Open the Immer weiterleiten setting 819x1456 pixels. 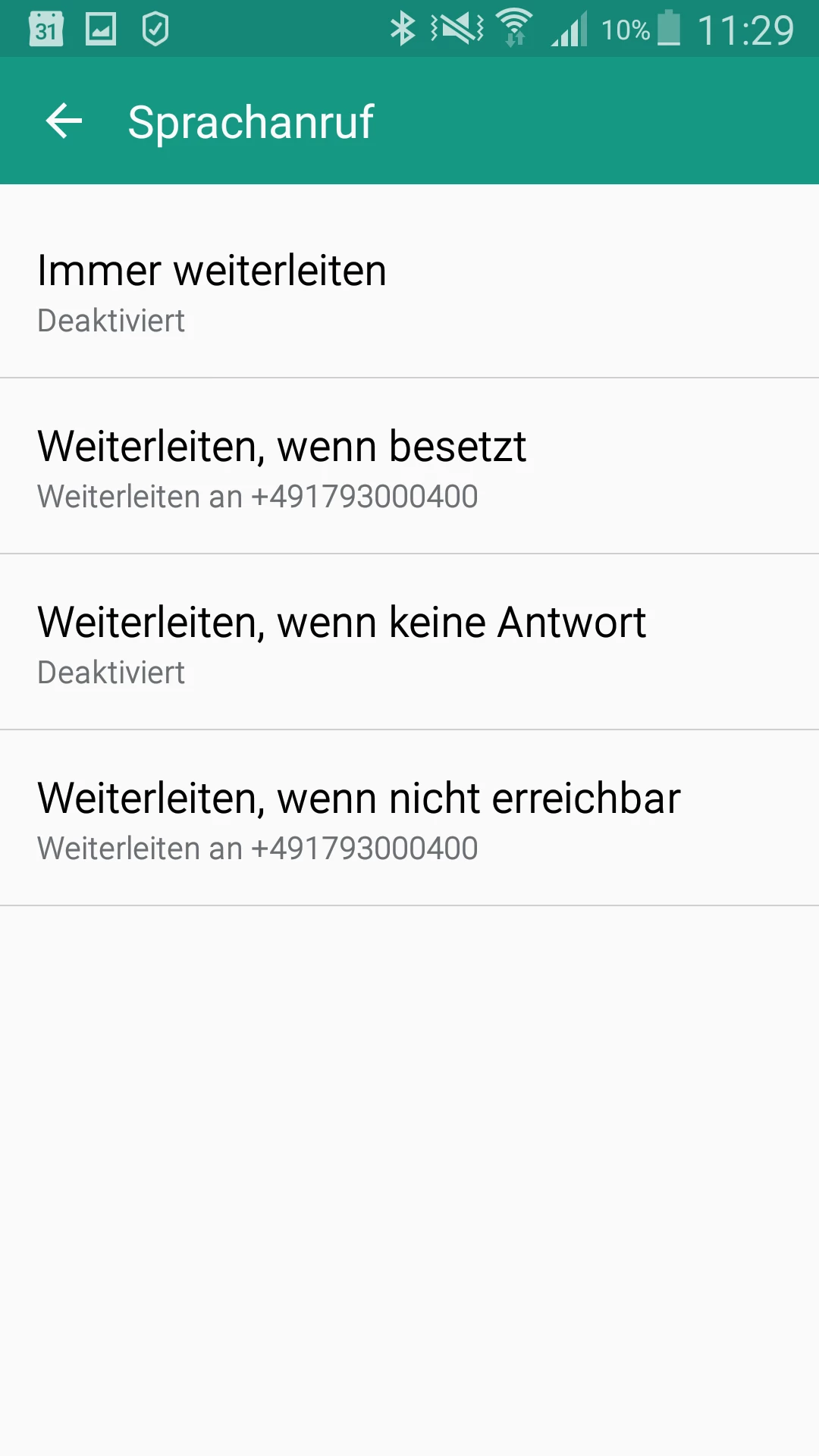pos(409,291)
